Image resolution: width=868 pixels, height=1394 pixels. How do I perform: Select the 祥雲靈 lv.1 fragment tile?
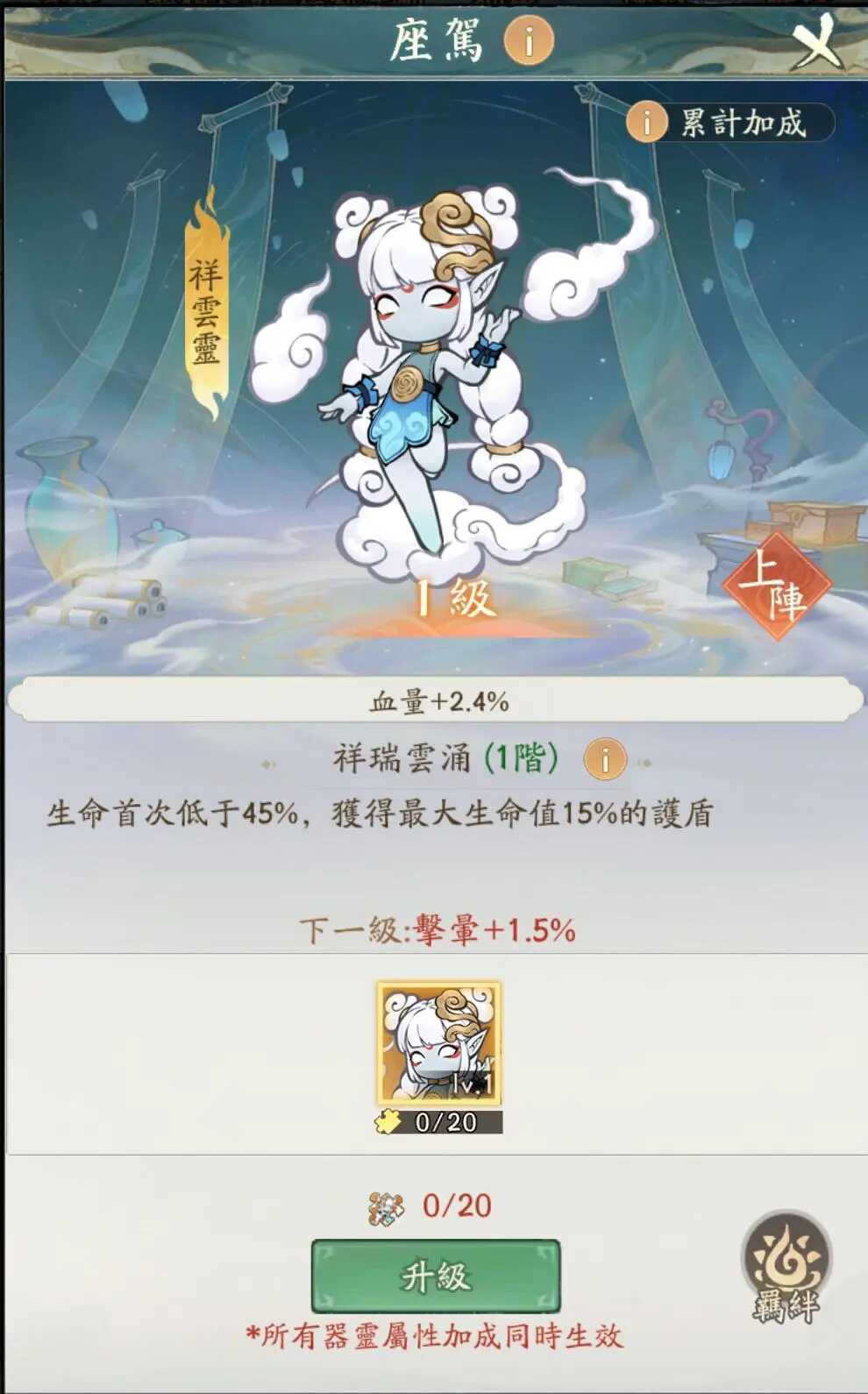click(x=439, y=1044)
